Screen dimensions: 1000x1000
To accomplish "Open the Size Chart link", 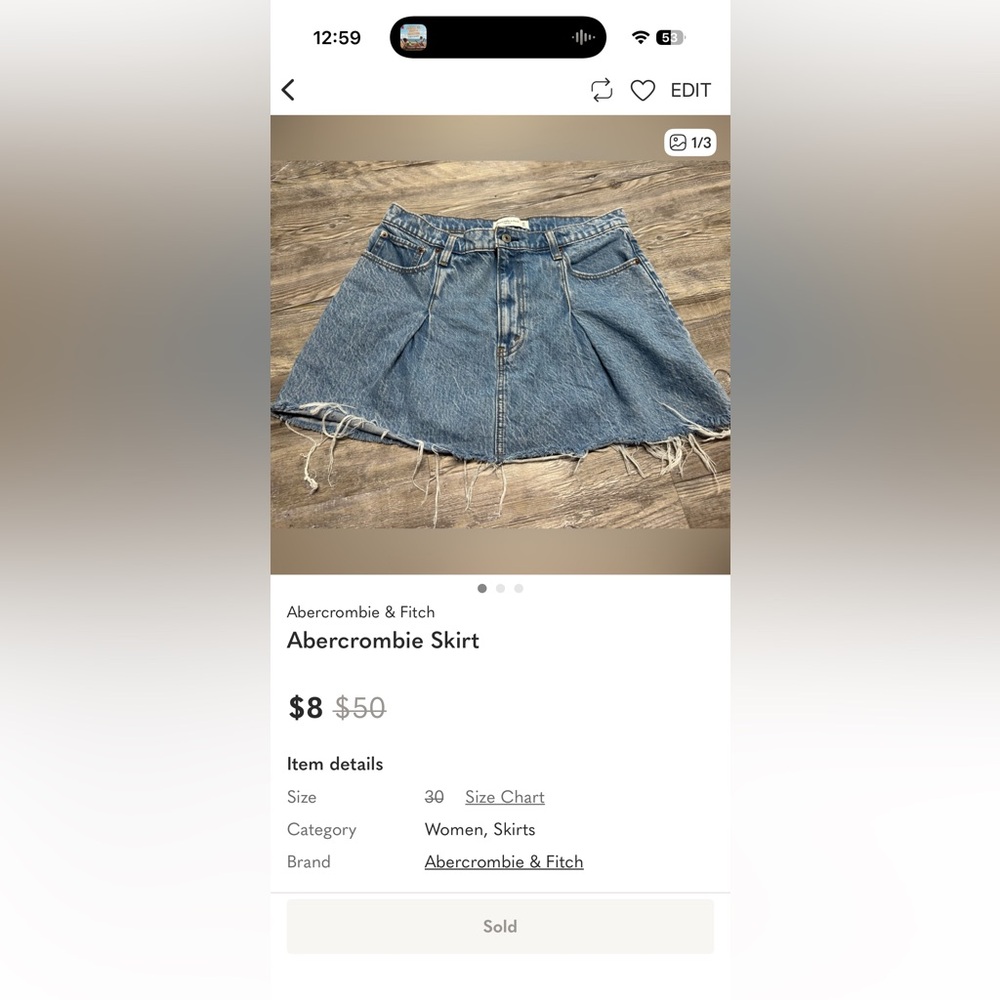I will pos(504,797).
